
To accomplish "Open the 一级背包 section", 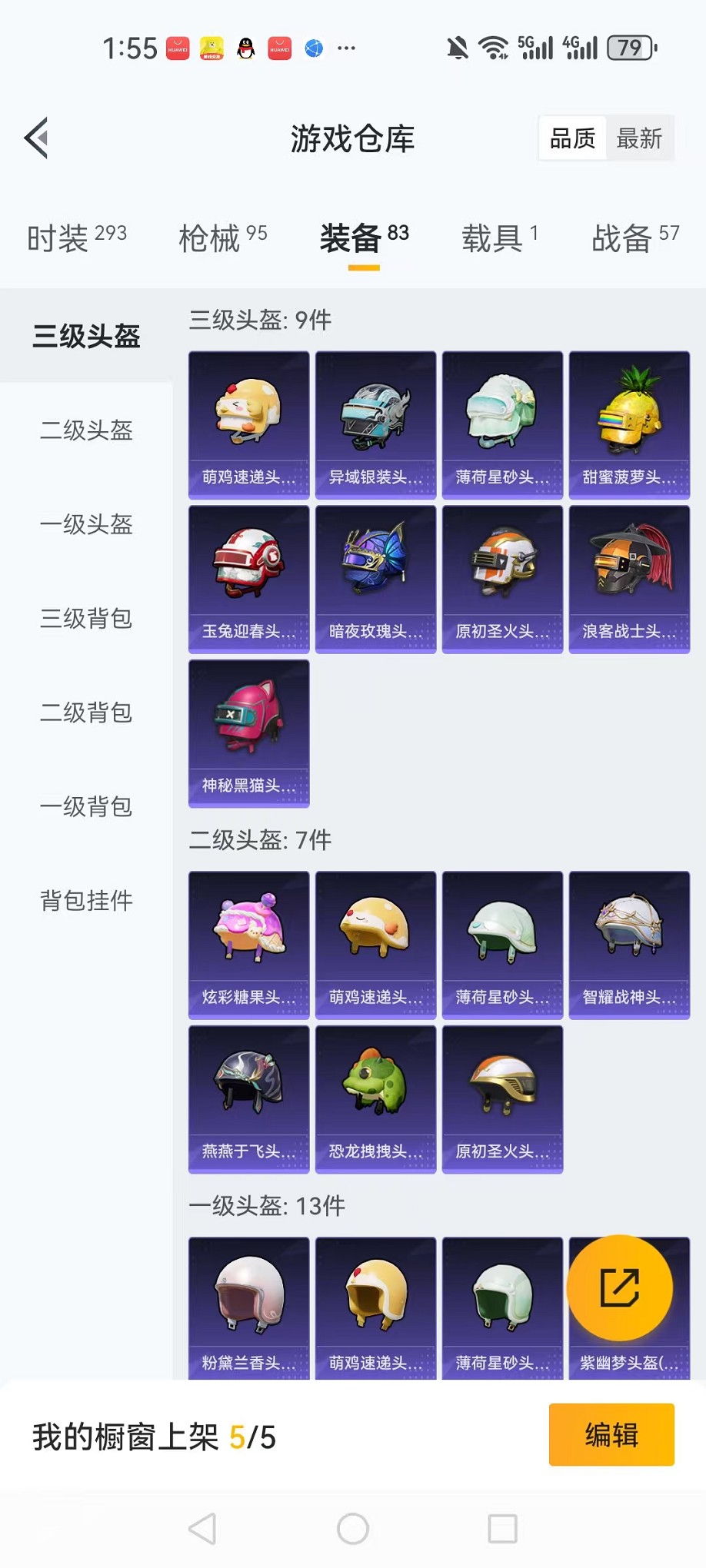I will point(85,806).
